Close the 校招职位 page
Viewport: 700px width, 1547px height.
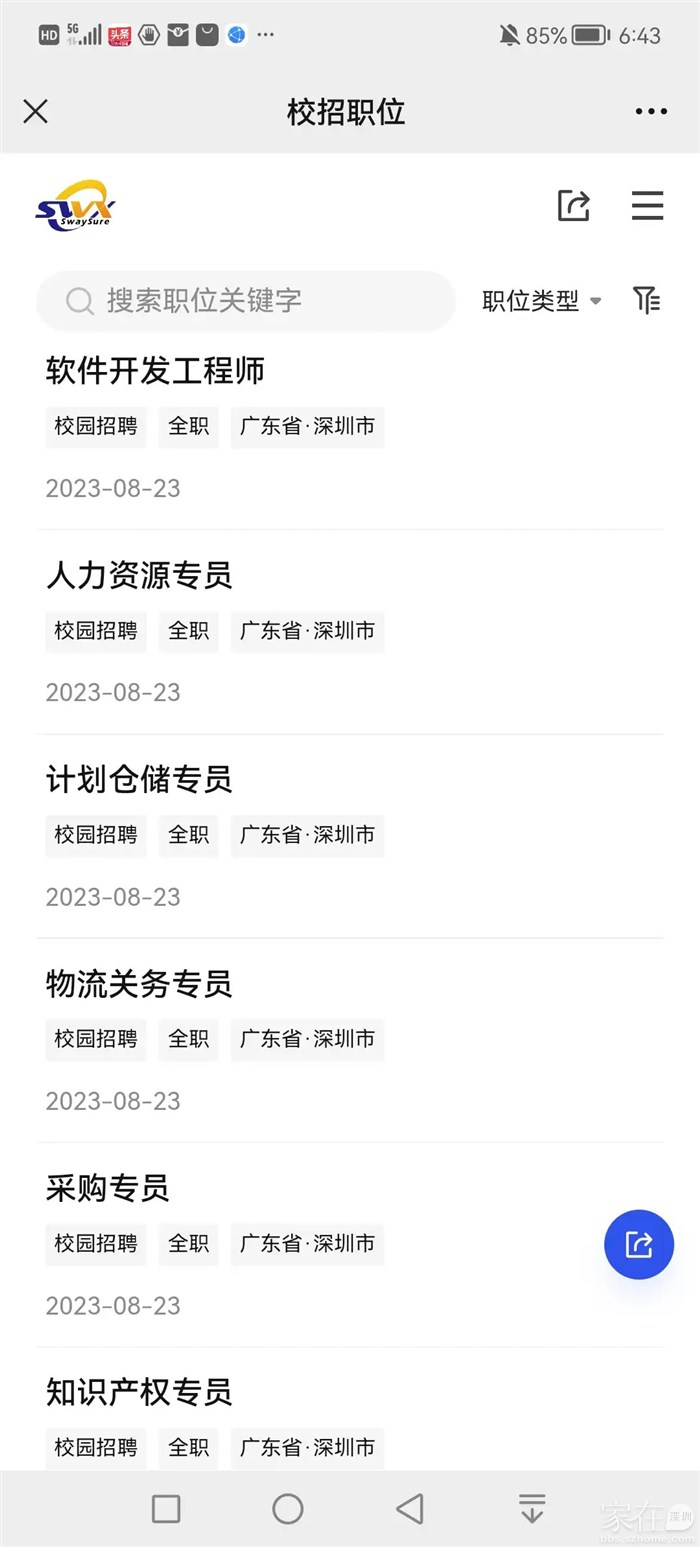tap(35, 111)
